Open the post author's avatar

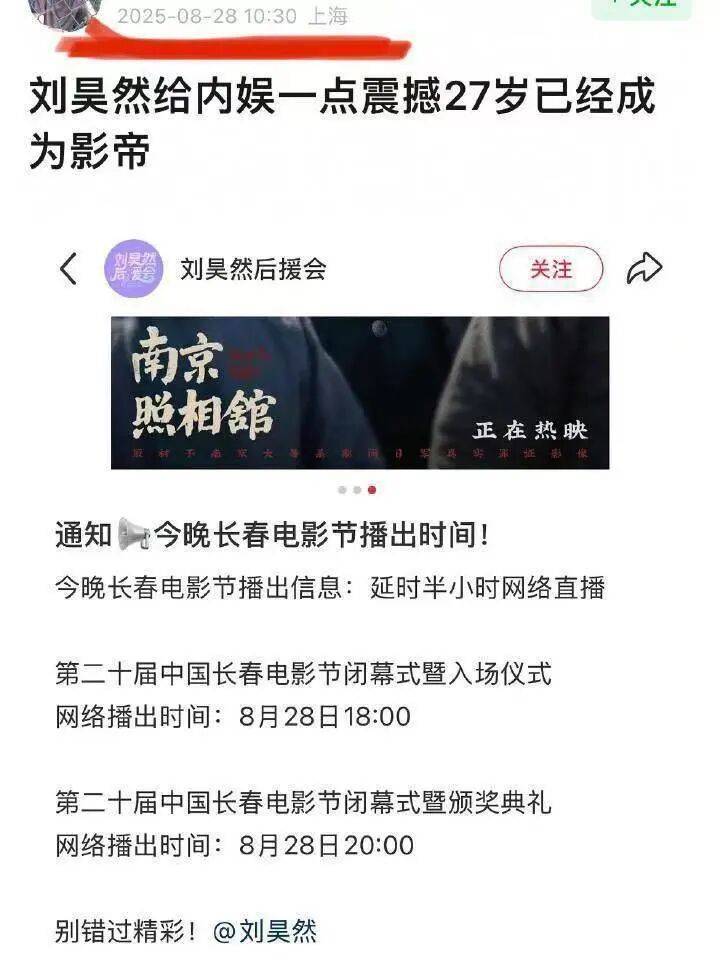click(x=64, y=10)
